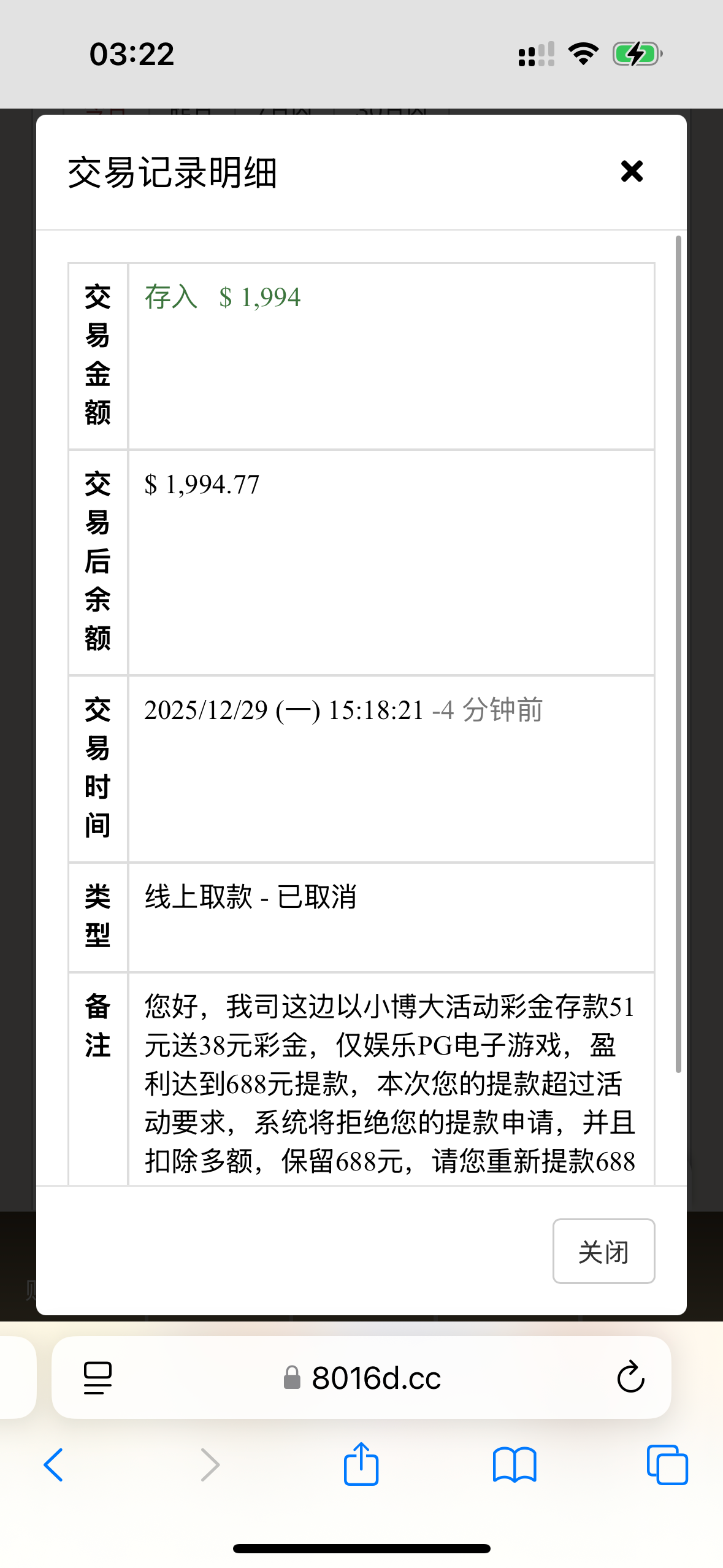This screenshot has width=723, height=1568.
Task: Tap the lock icon next to 8016d.cc
Action: tap(293, 1377)
